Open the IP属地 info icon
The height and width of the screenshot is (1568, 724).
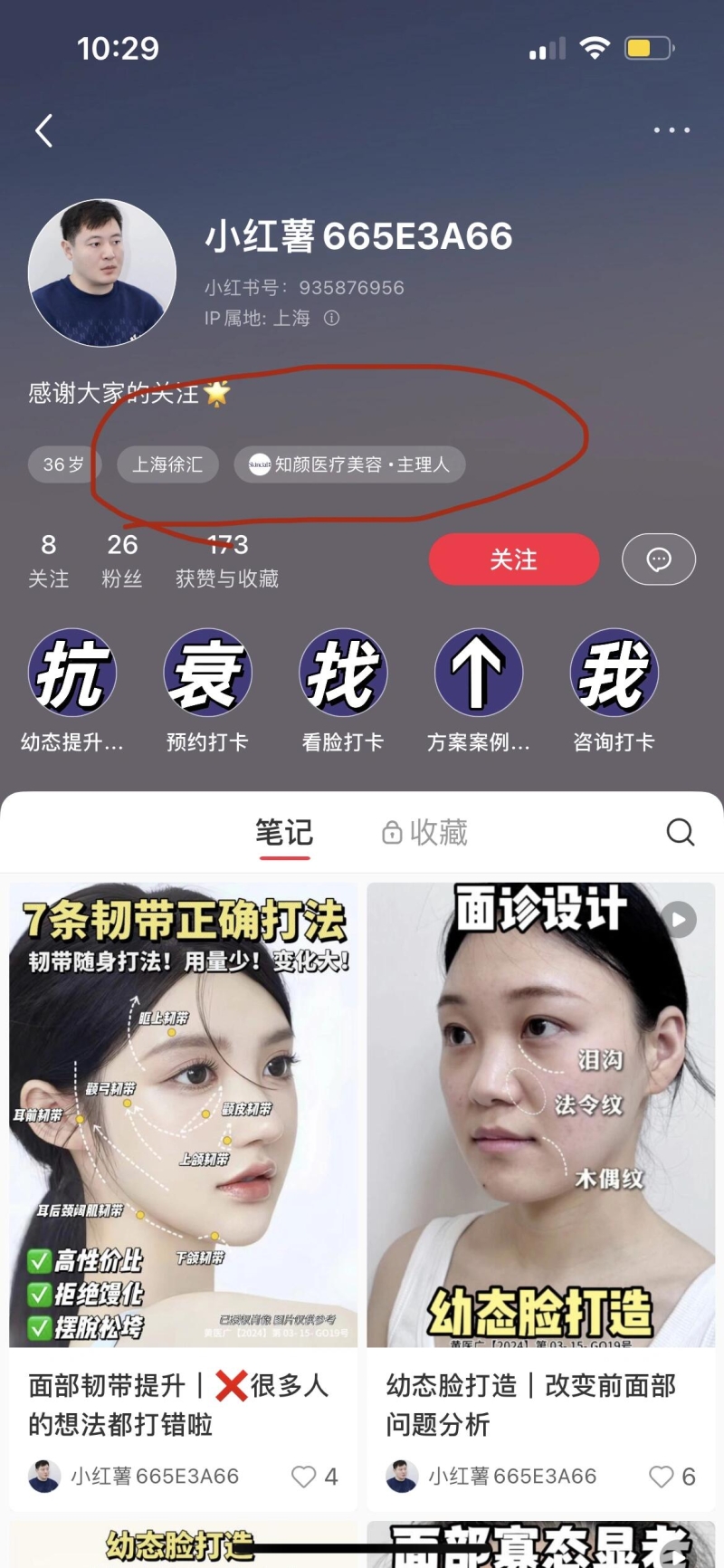point(332,318)
